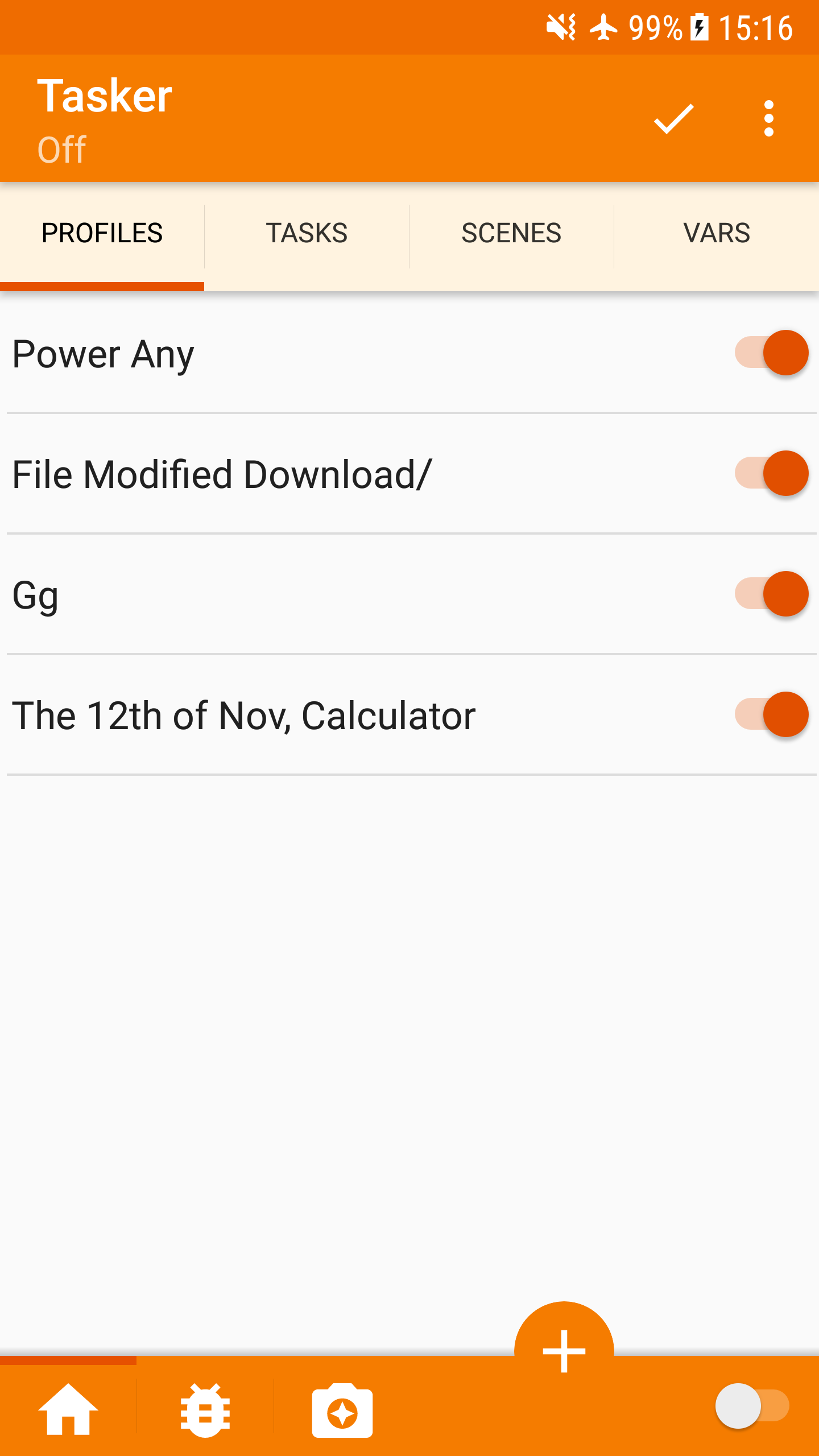Add a new profile with plus button

(x=564, y=1351)
